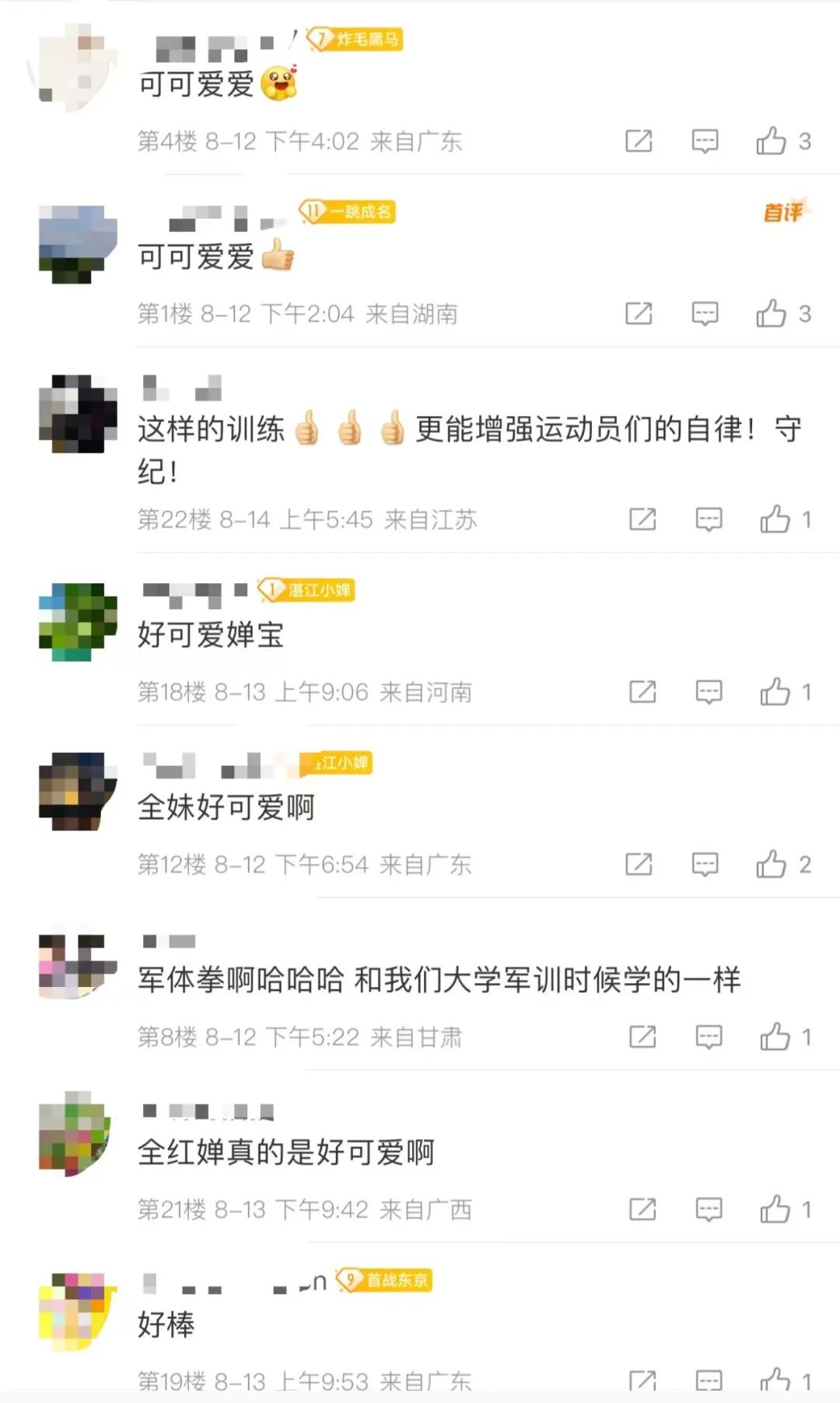Reply to the 1st floor comment
840x1403 pixels.
coord(705,313)
